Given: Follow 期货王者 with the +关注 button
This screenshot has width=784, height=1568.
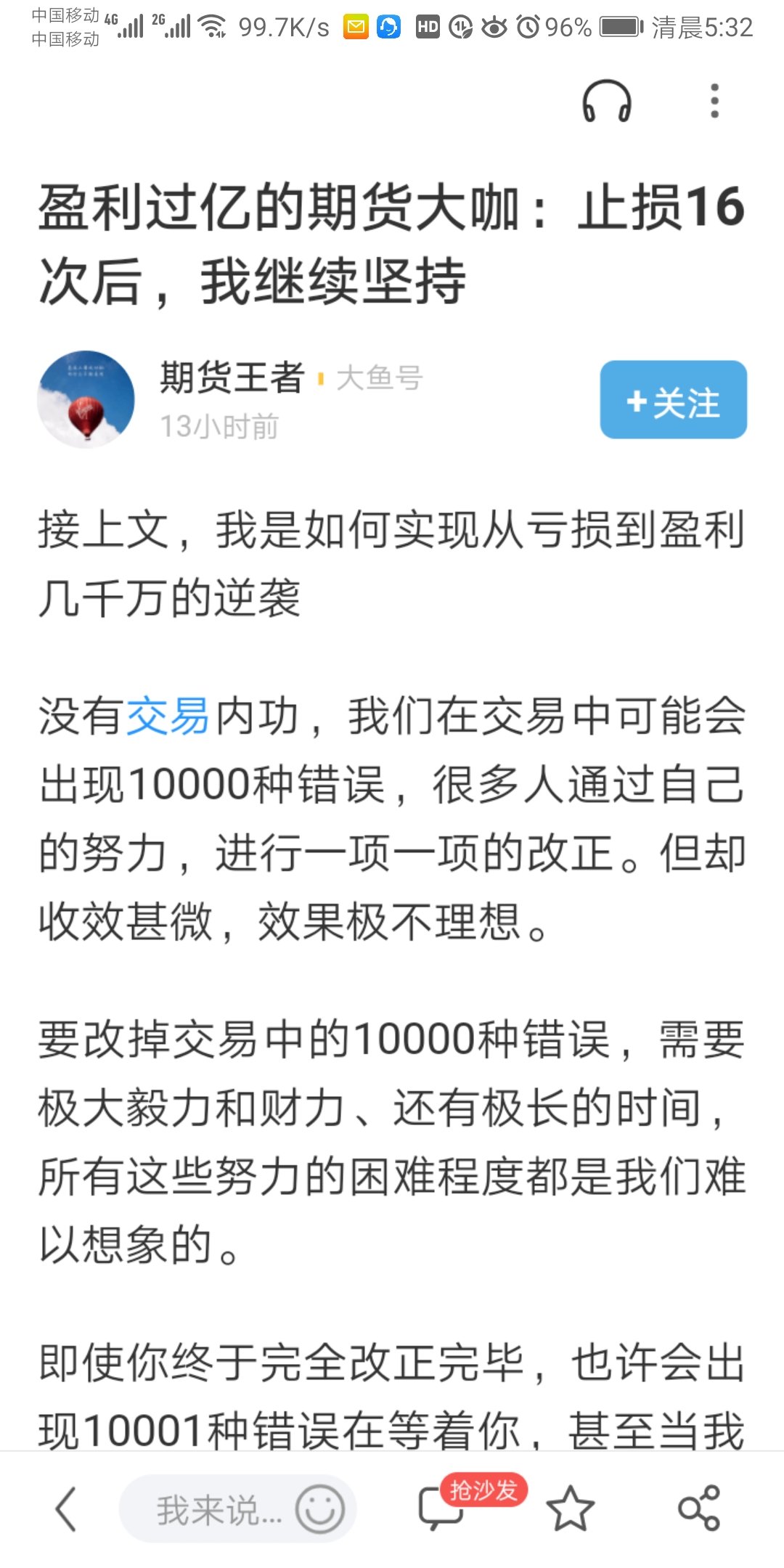Looking at the screenshot, I should pos(673,400).
